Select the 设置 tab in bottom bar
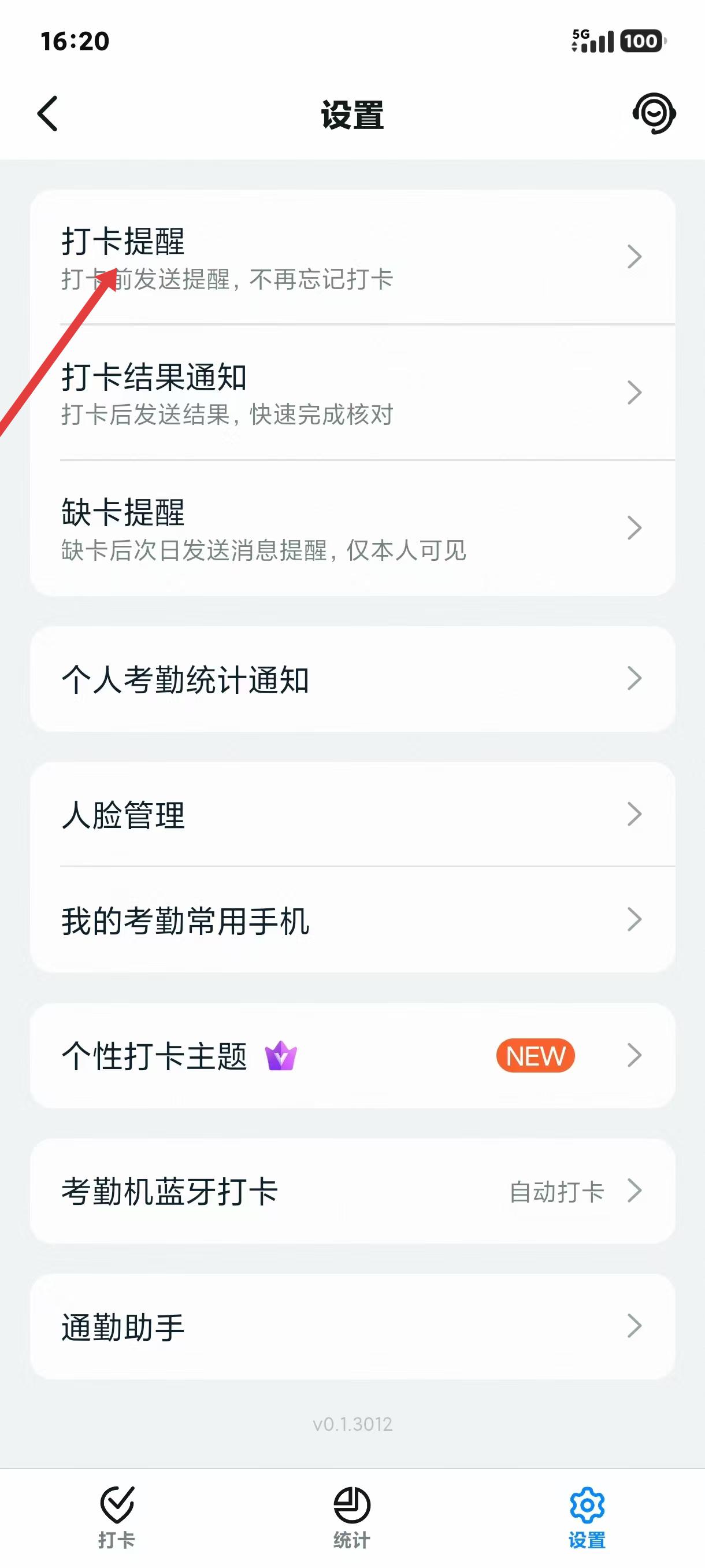The width and height of the screenshot is (705, 1568). click(587, 1517)
